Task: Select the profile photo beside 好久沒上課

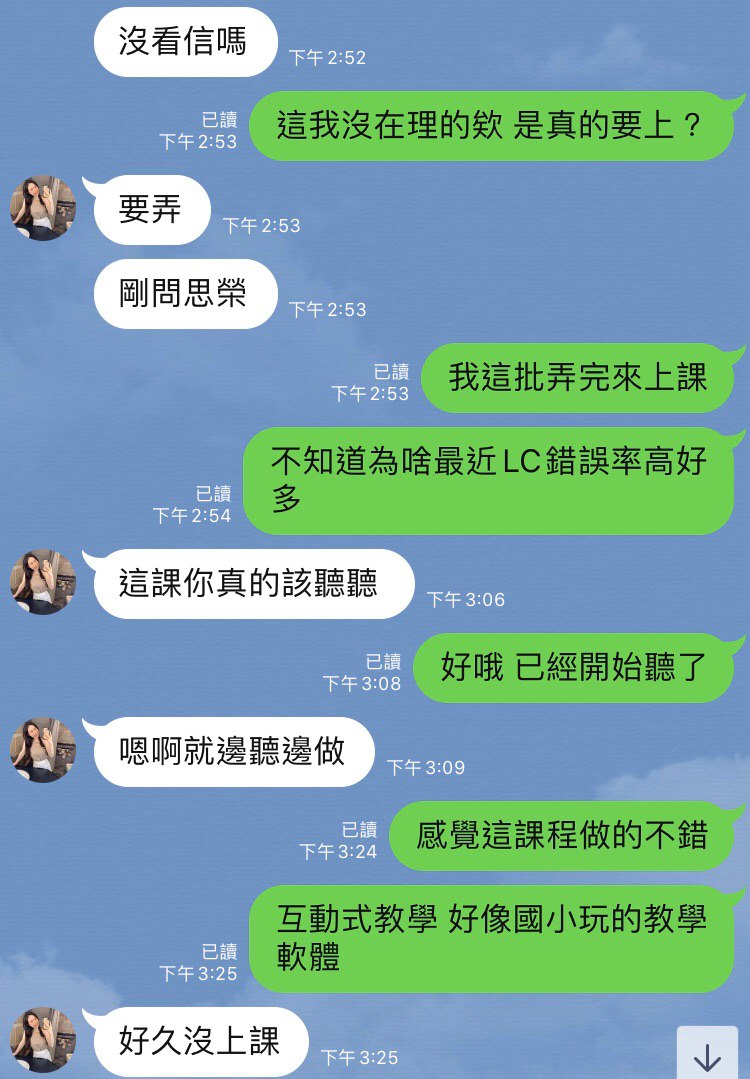Action: [43, 1040]
